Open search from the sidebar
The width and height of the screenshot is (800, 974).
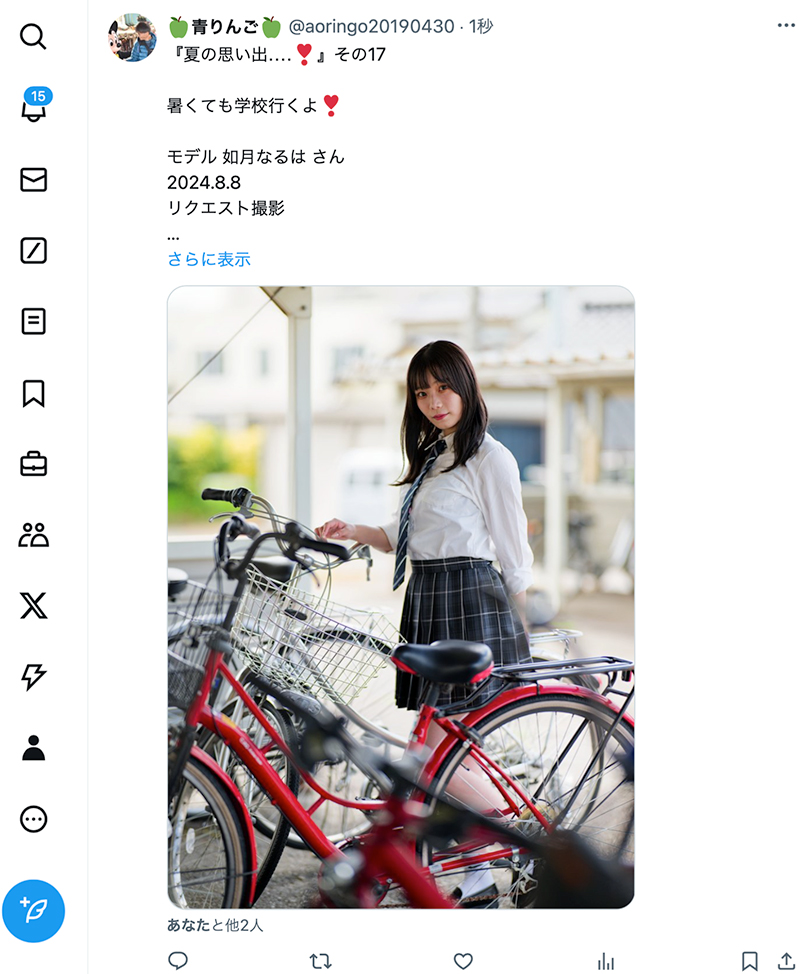[33, 37]
